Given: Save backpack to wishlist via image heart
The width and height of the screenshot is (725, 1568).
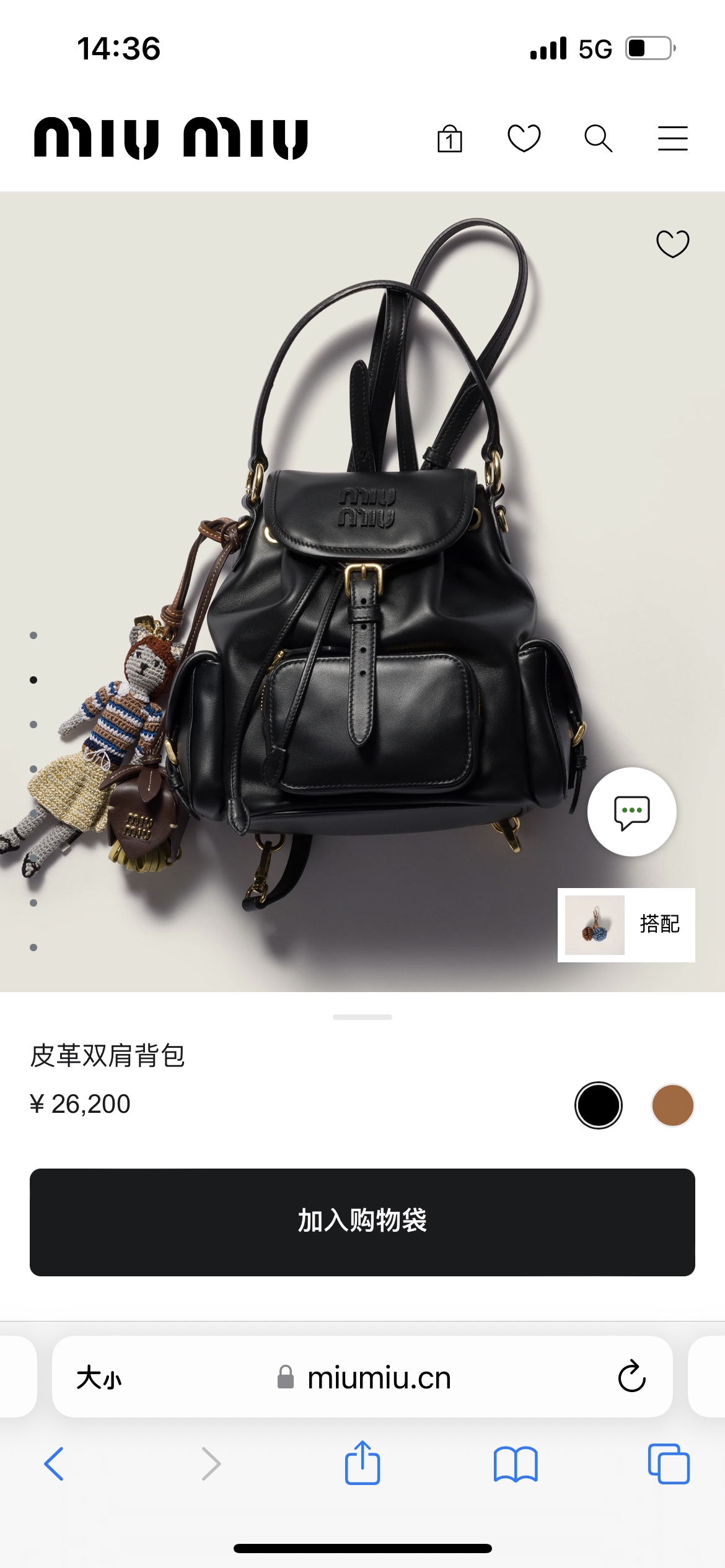Looking at the screenshot, I should click(x=673, y=243).
